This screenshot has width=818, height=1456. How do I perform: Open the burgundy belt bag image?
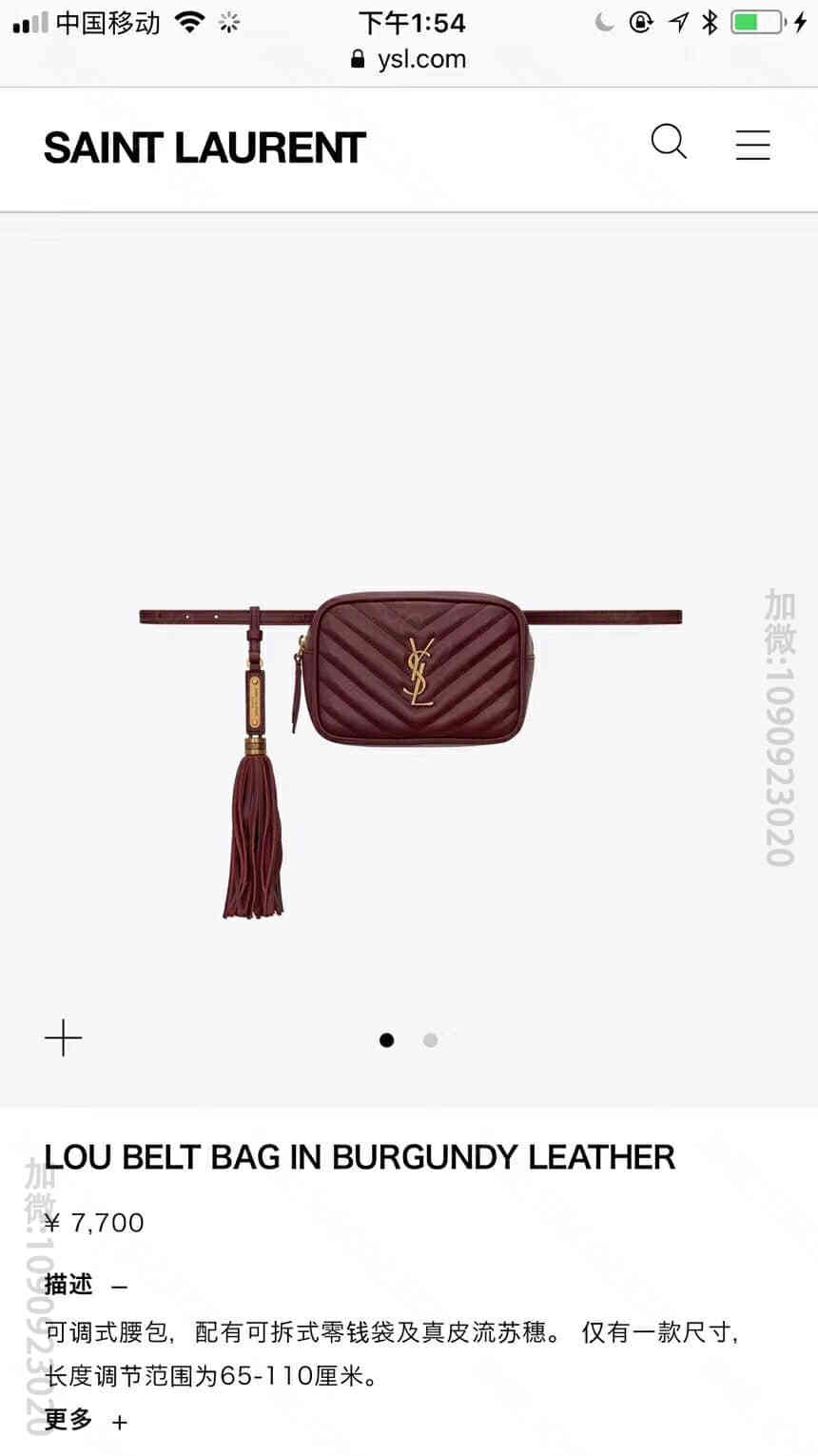411,755
